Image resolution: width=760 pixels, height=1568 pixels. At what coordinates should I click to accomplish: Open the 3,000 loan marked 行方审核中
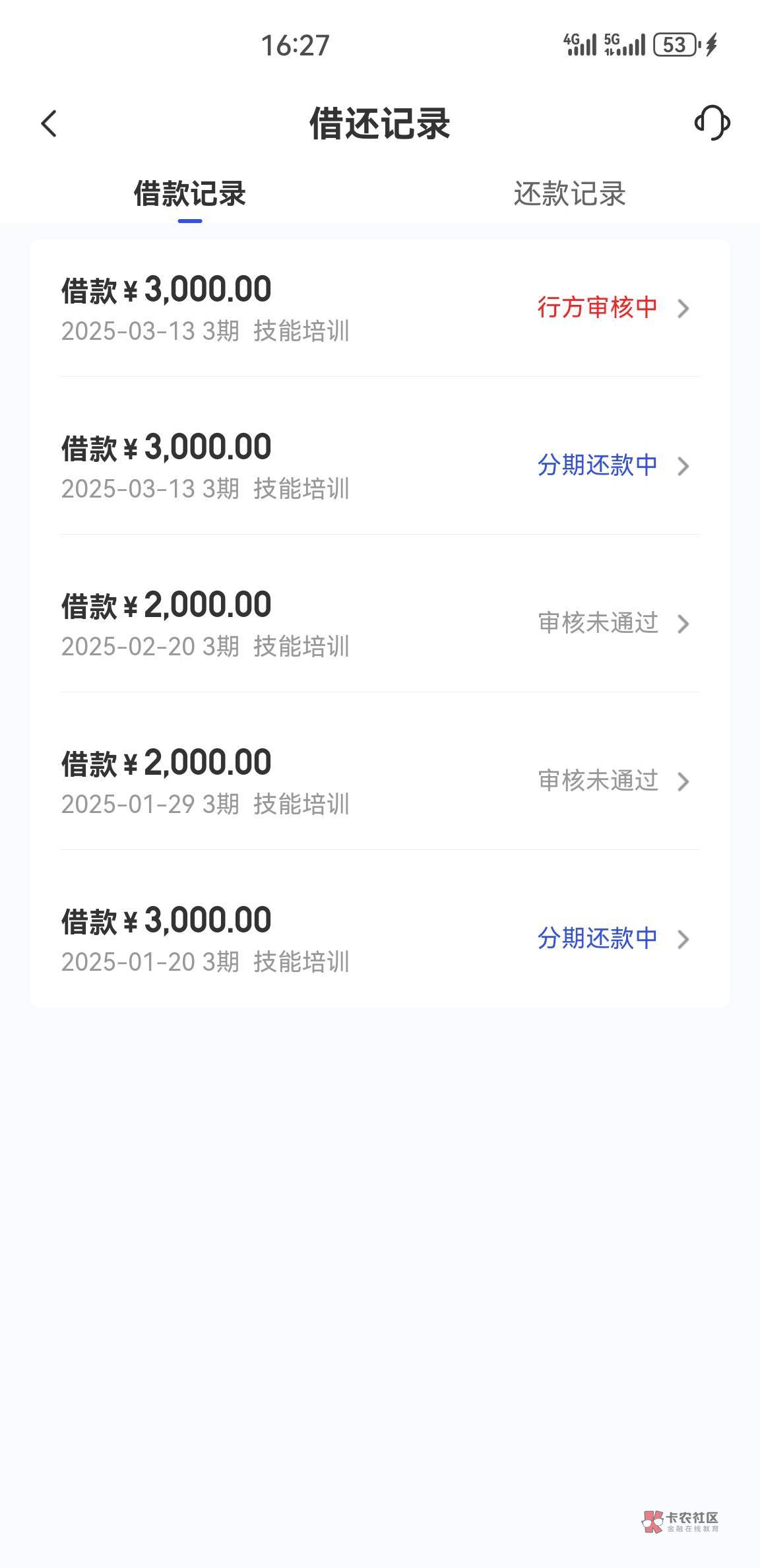point(379,308)
